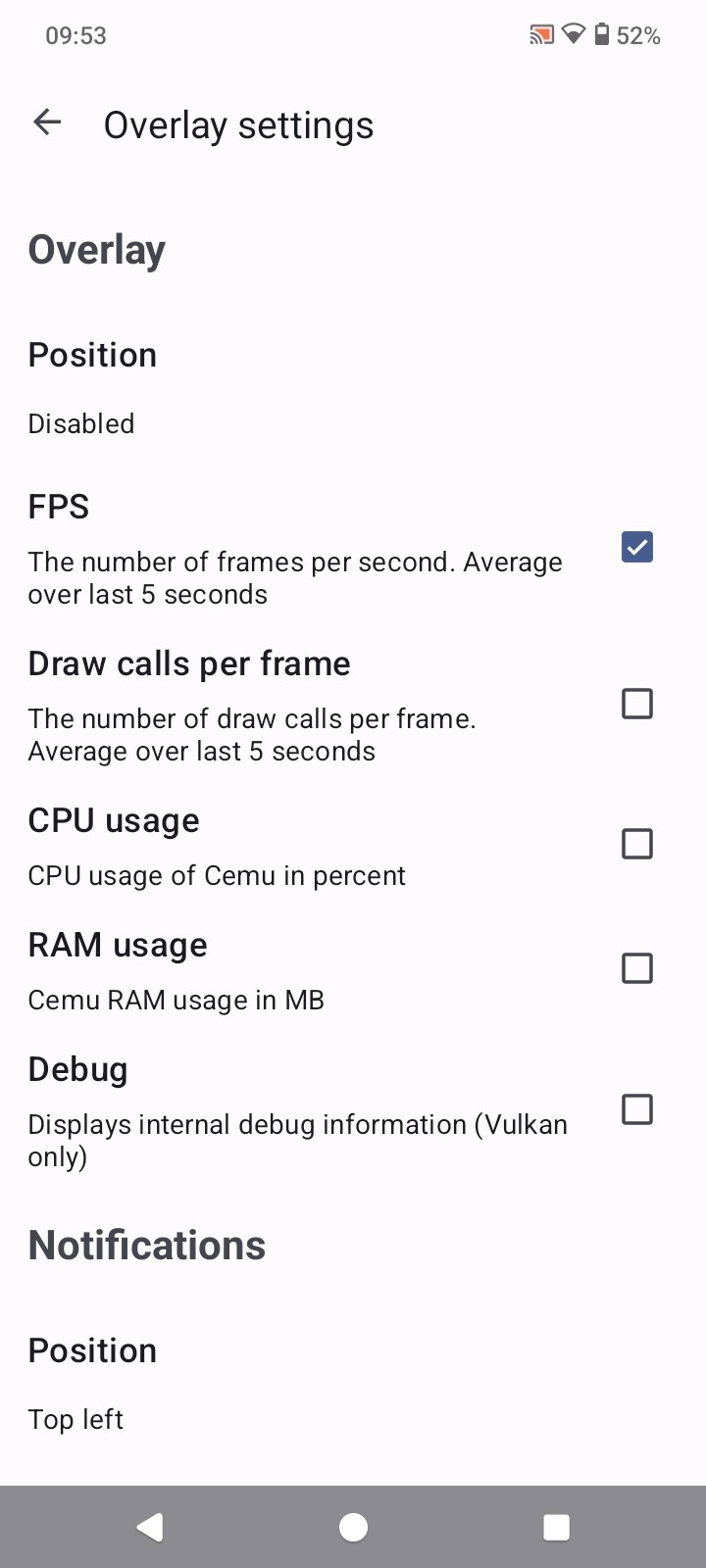Enable Draw calls per frame
Screen dimensions: 706x1568
pos(636,704)
